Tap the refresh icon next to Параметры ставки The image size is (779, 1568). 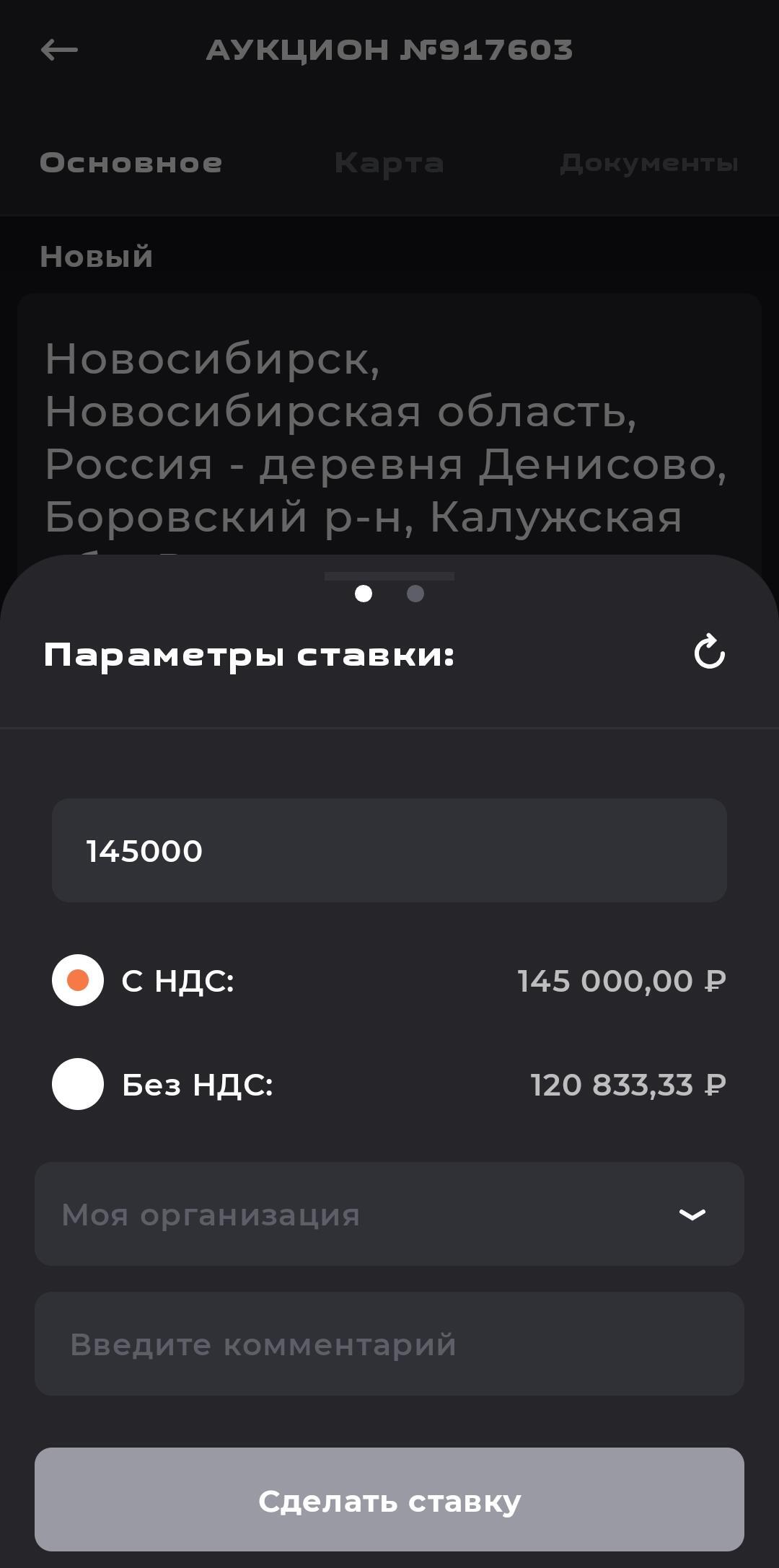coord(709,652)
